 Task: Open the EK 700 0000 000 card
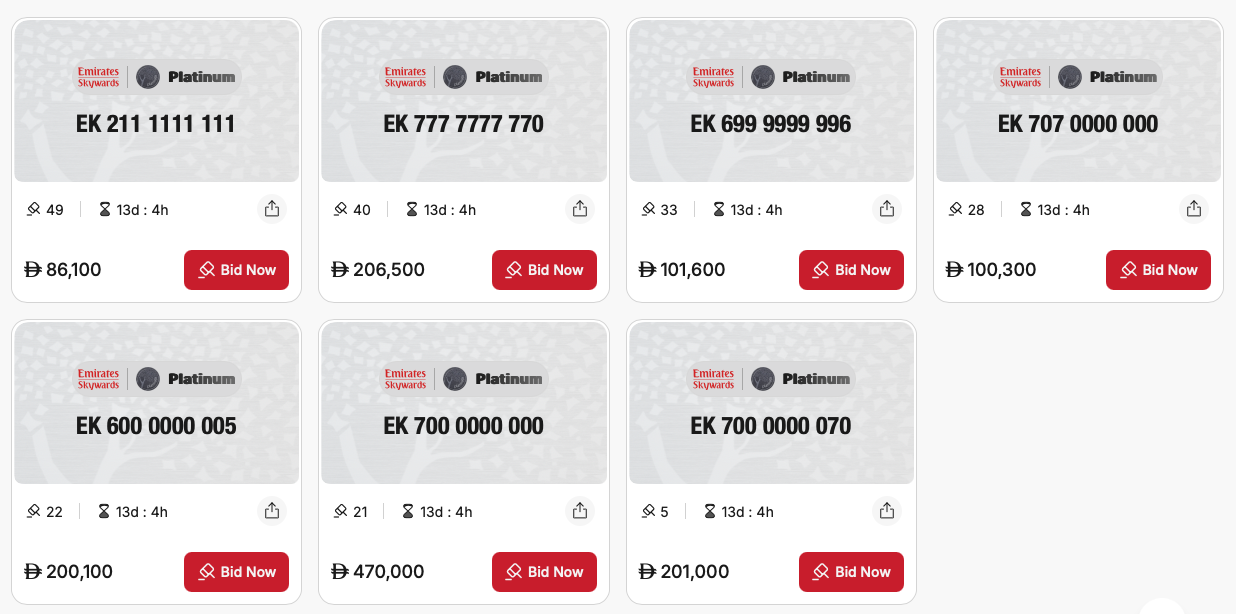click(x=463, y=404)
